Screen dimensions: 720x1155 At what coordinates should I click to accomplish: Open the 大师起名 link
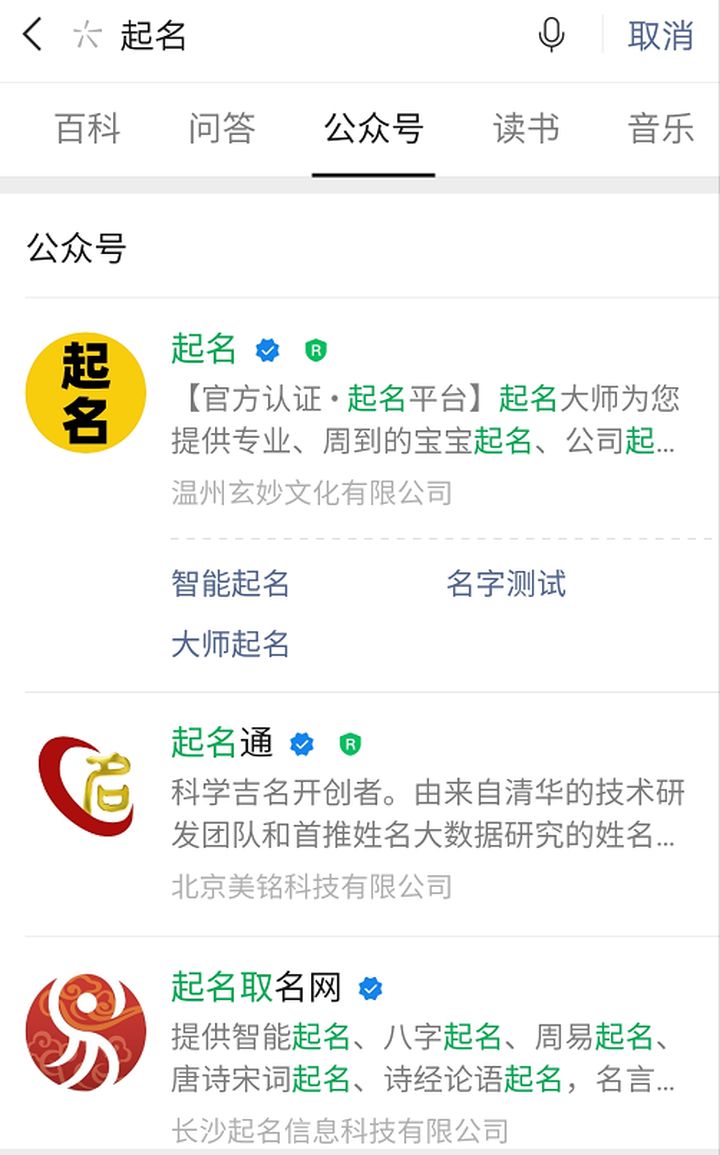pyautogui.click(x=230, y=643)
